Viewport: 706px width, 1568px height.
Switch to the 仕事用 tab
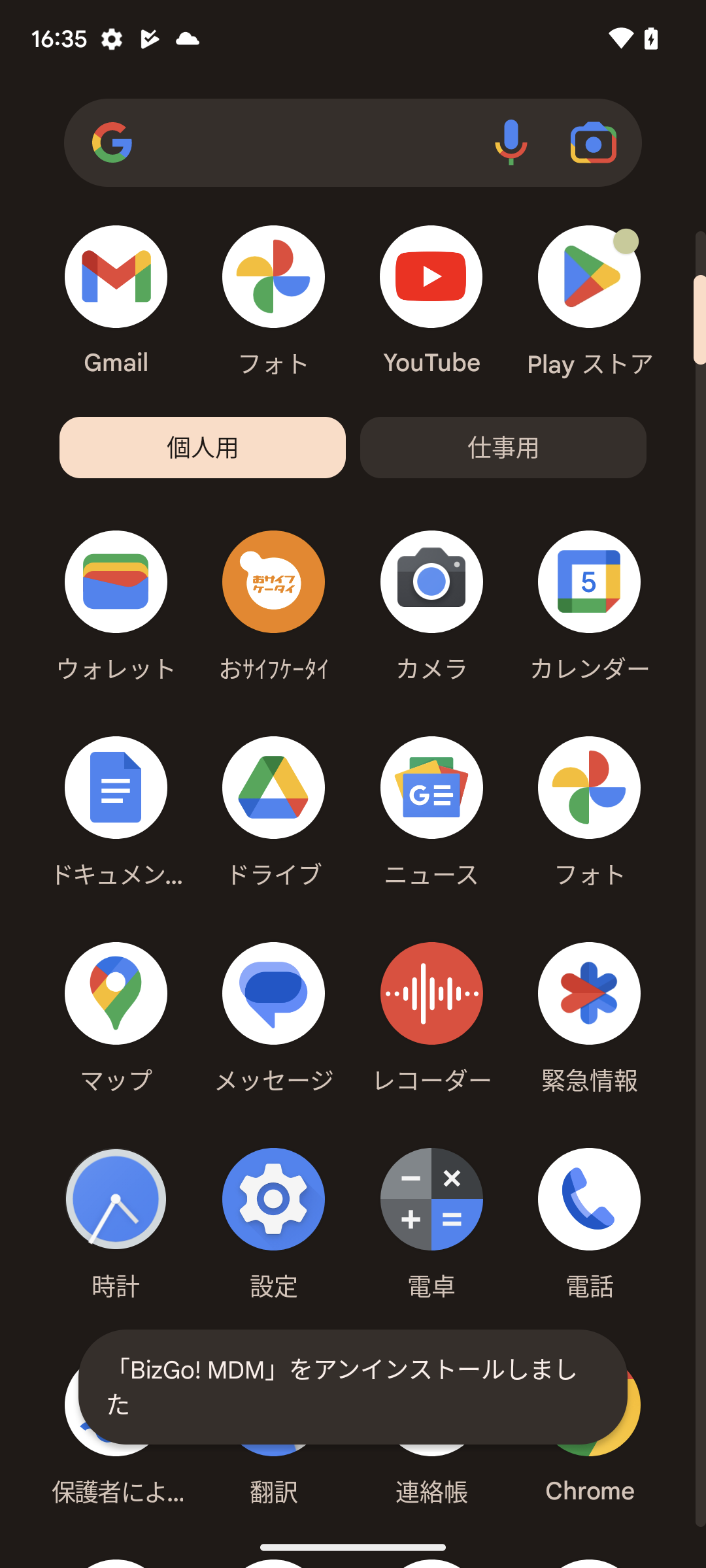click(x=503, y=448)
